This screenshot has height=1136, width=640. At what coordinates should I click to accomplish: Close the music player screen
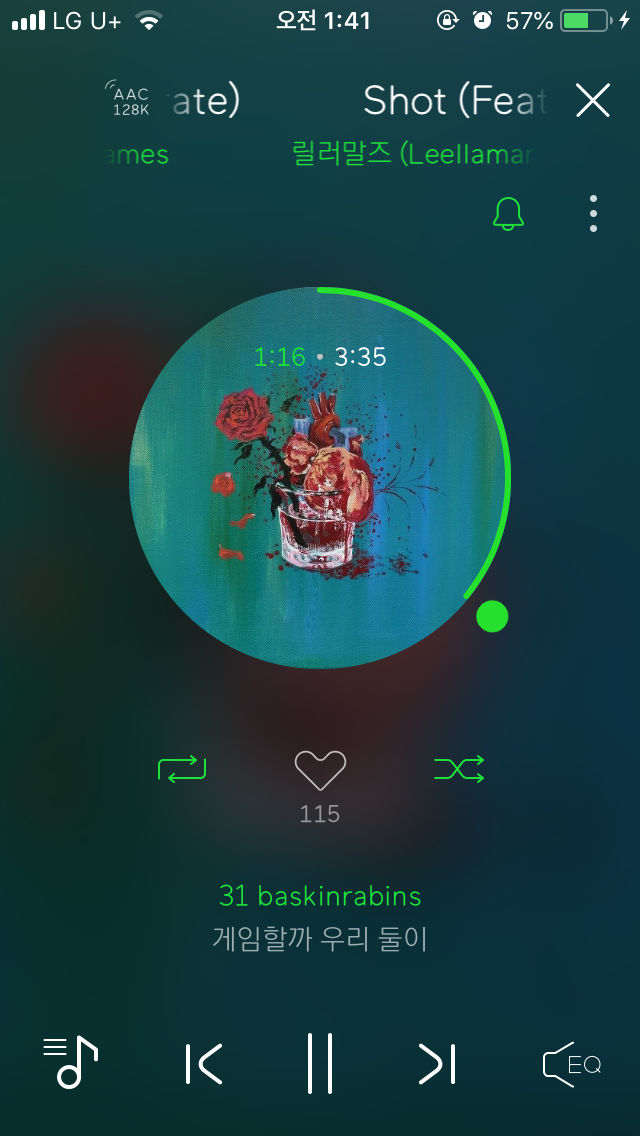(x=592, y=100)
